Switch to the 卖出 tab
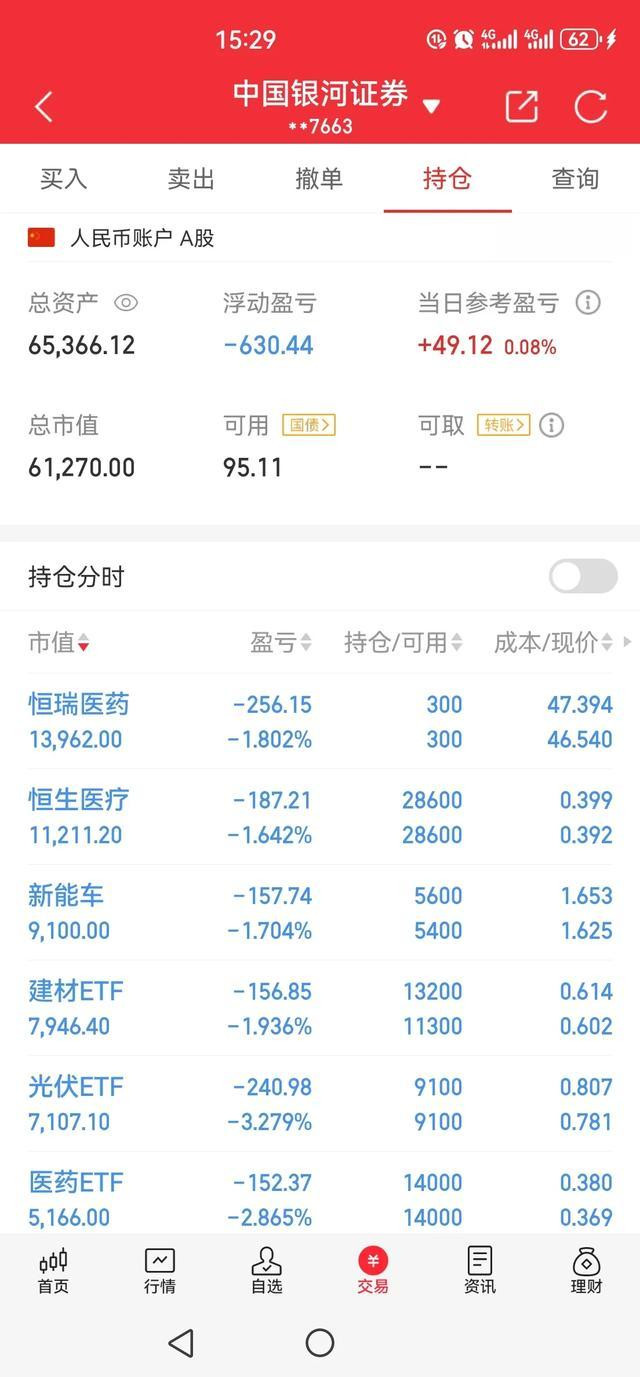This screenshot has width=640, height=1377. (x=192, y=178)
